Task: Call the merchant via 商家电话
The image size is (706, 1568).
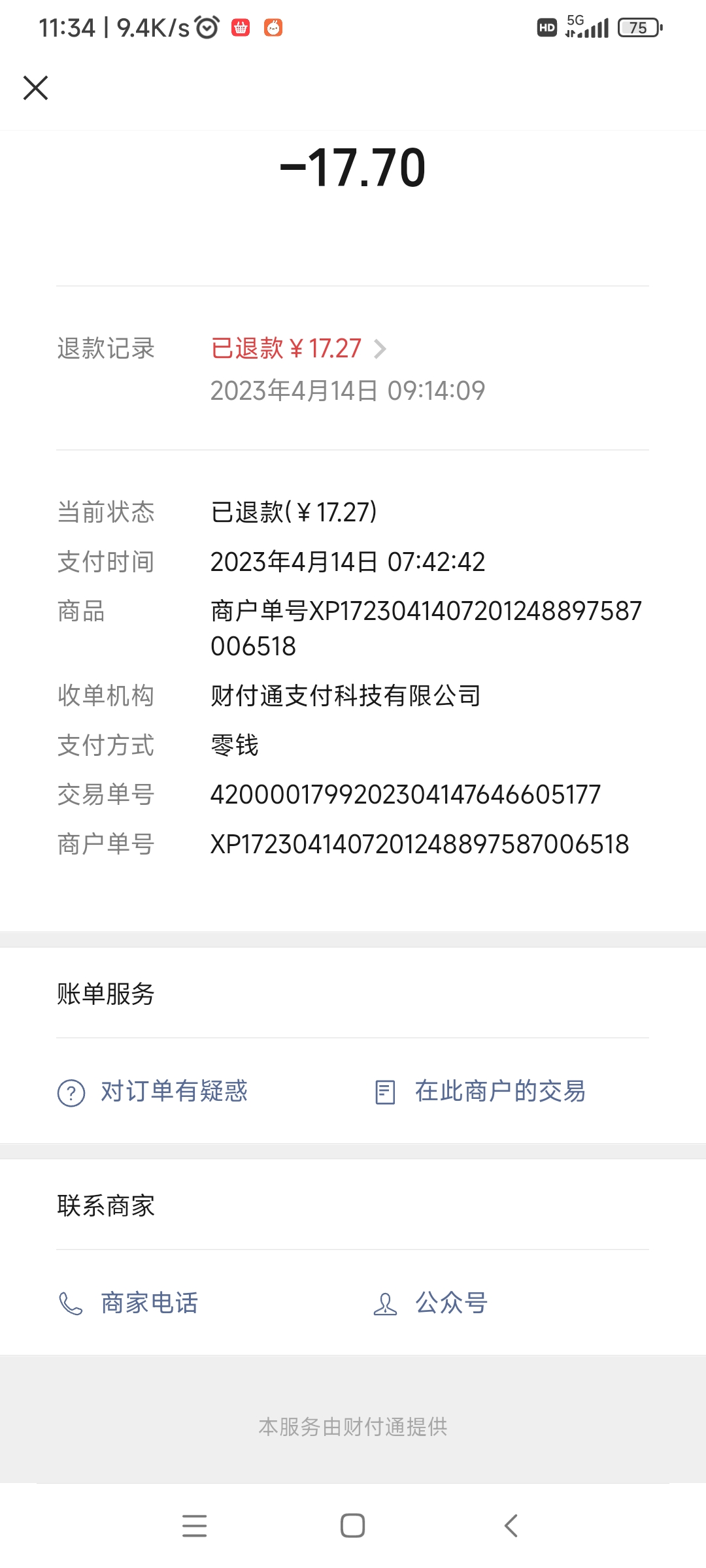Action: pyautogui.click(x=128, y=1303)
